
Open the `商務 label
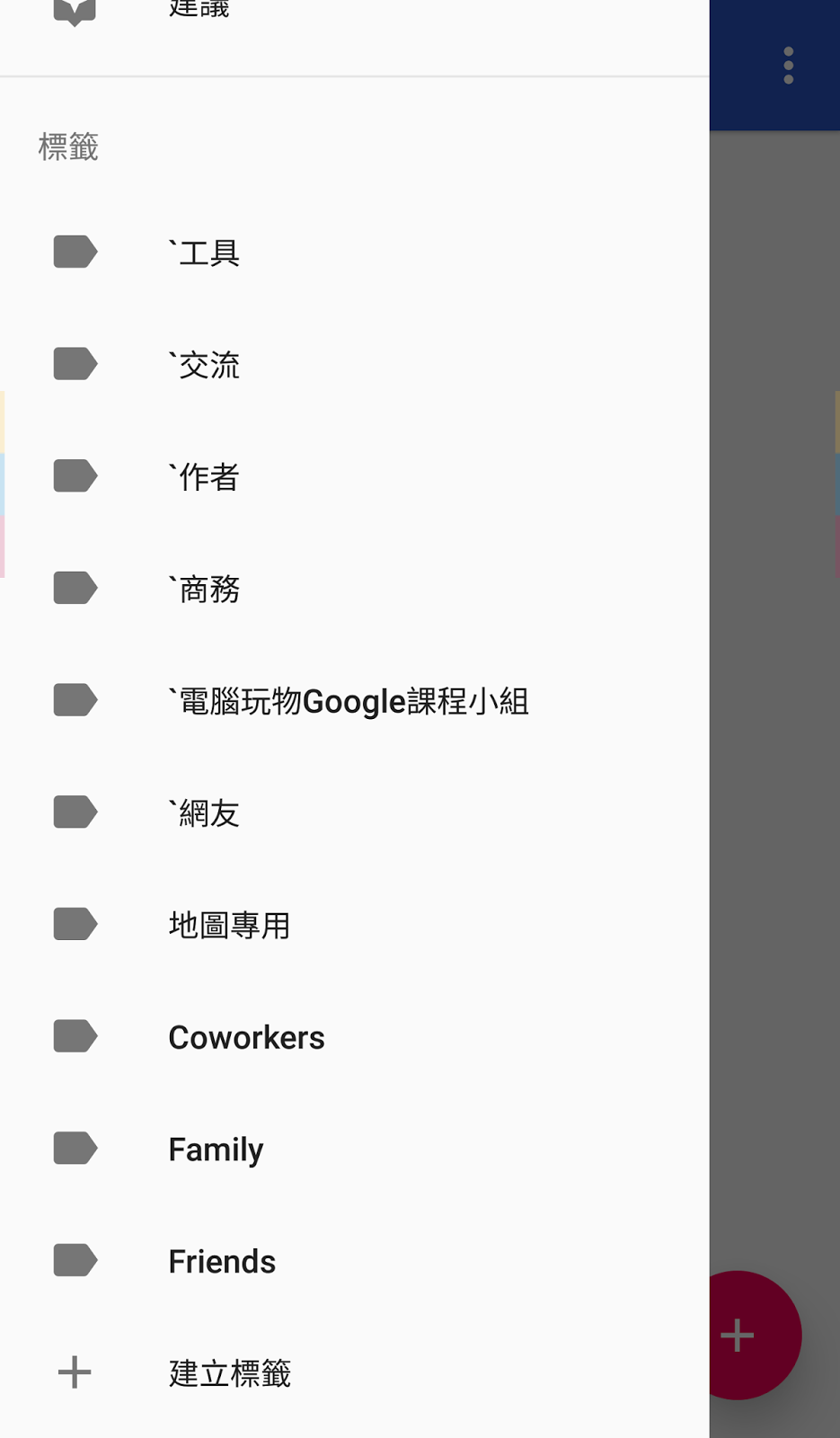coord(354,589)
